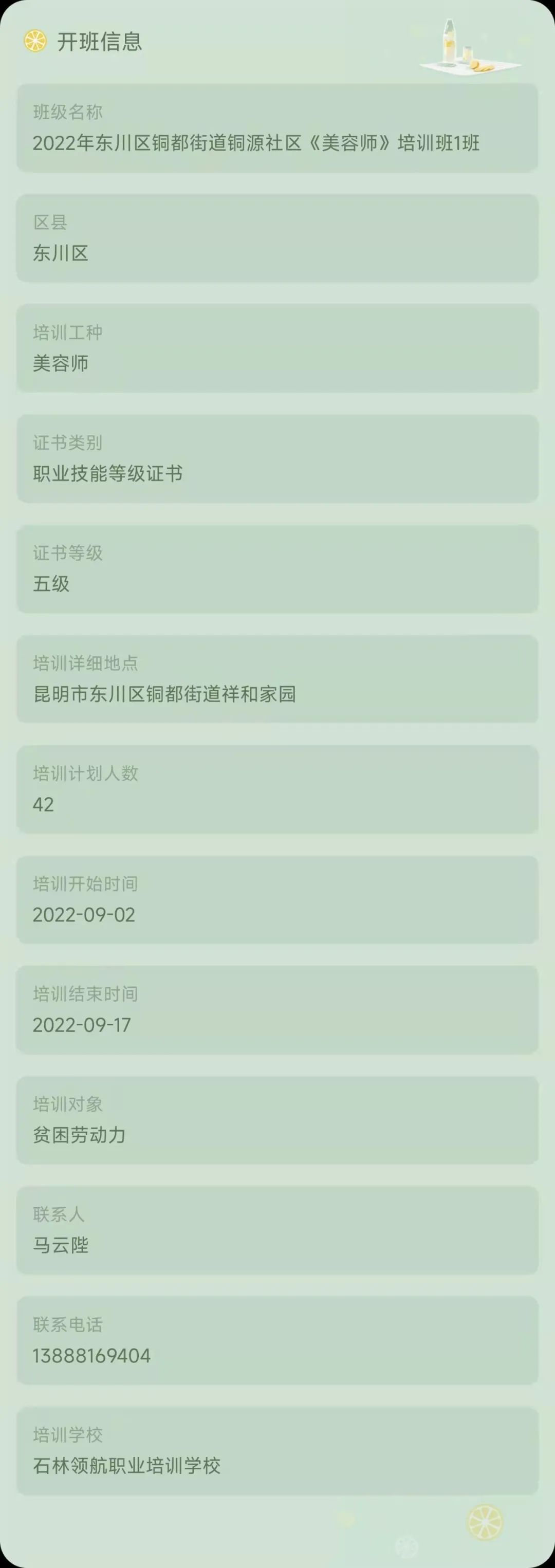Select the contact name 马云陛
Screen dimensions: 555x1568
pos(277,1231)
